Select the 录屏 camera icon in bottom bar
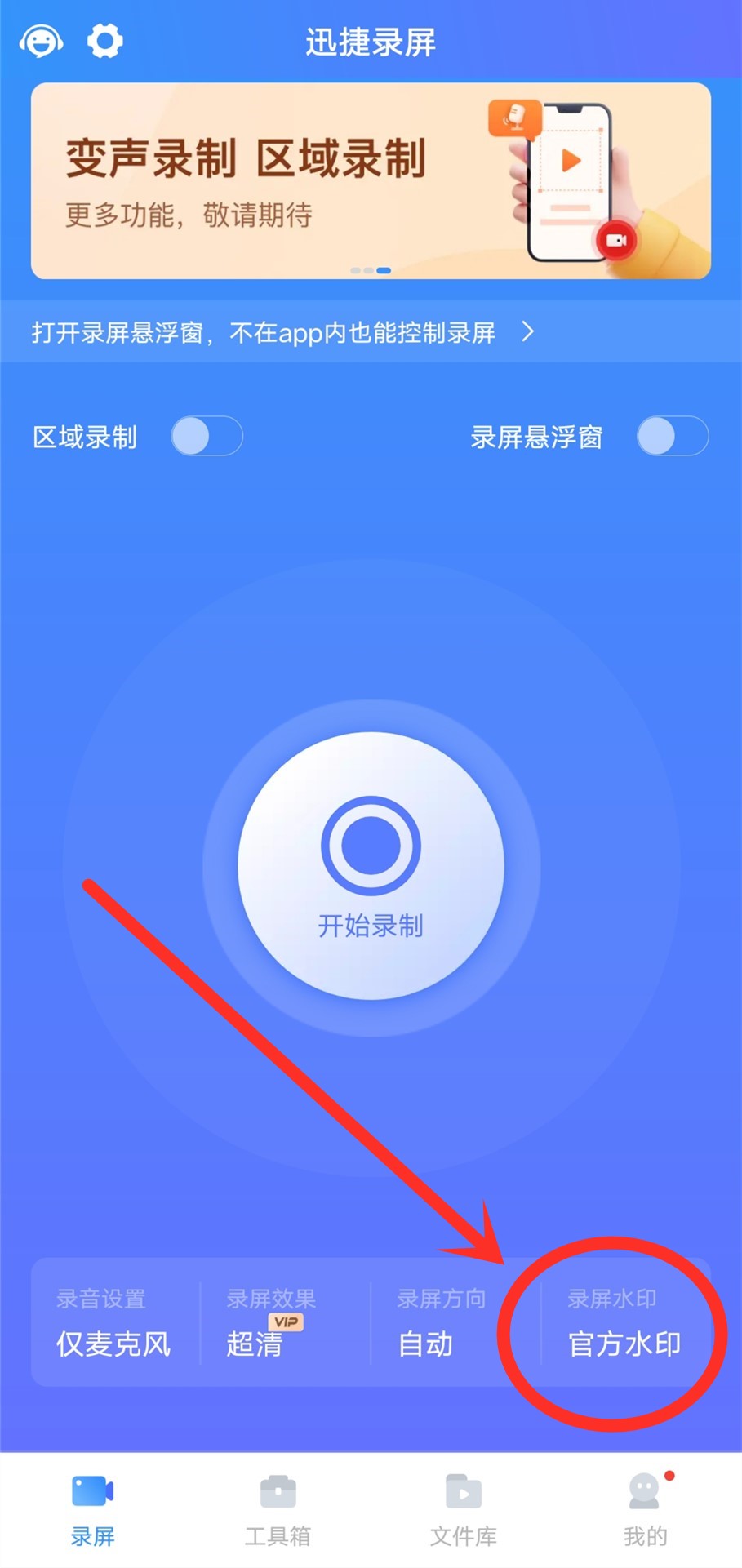Screen dimensions: 742x1568 click(x=92, y=1490)
